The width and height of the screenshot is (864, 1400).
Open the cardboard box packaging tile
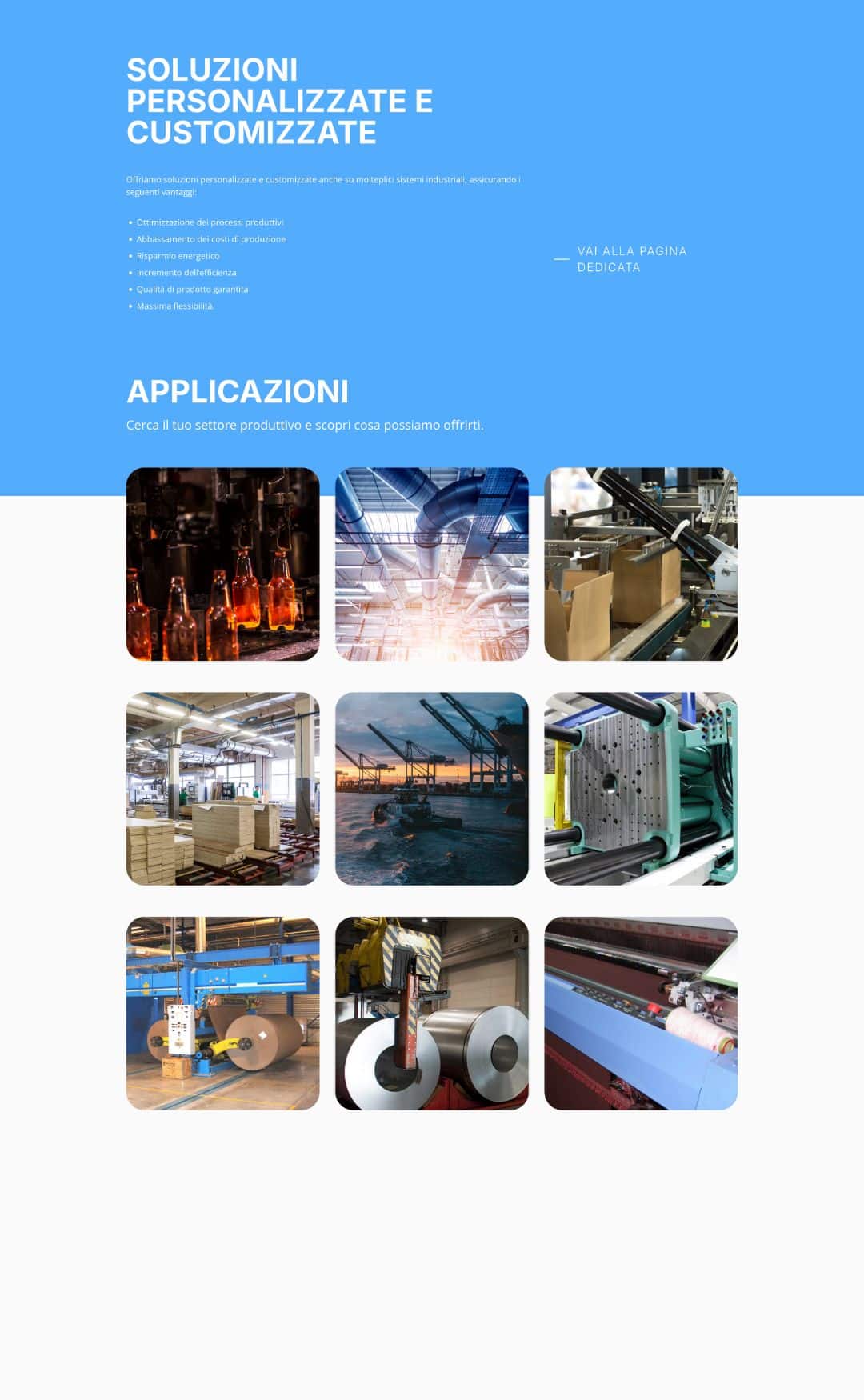pyautogui.click(x=641, y=564)
